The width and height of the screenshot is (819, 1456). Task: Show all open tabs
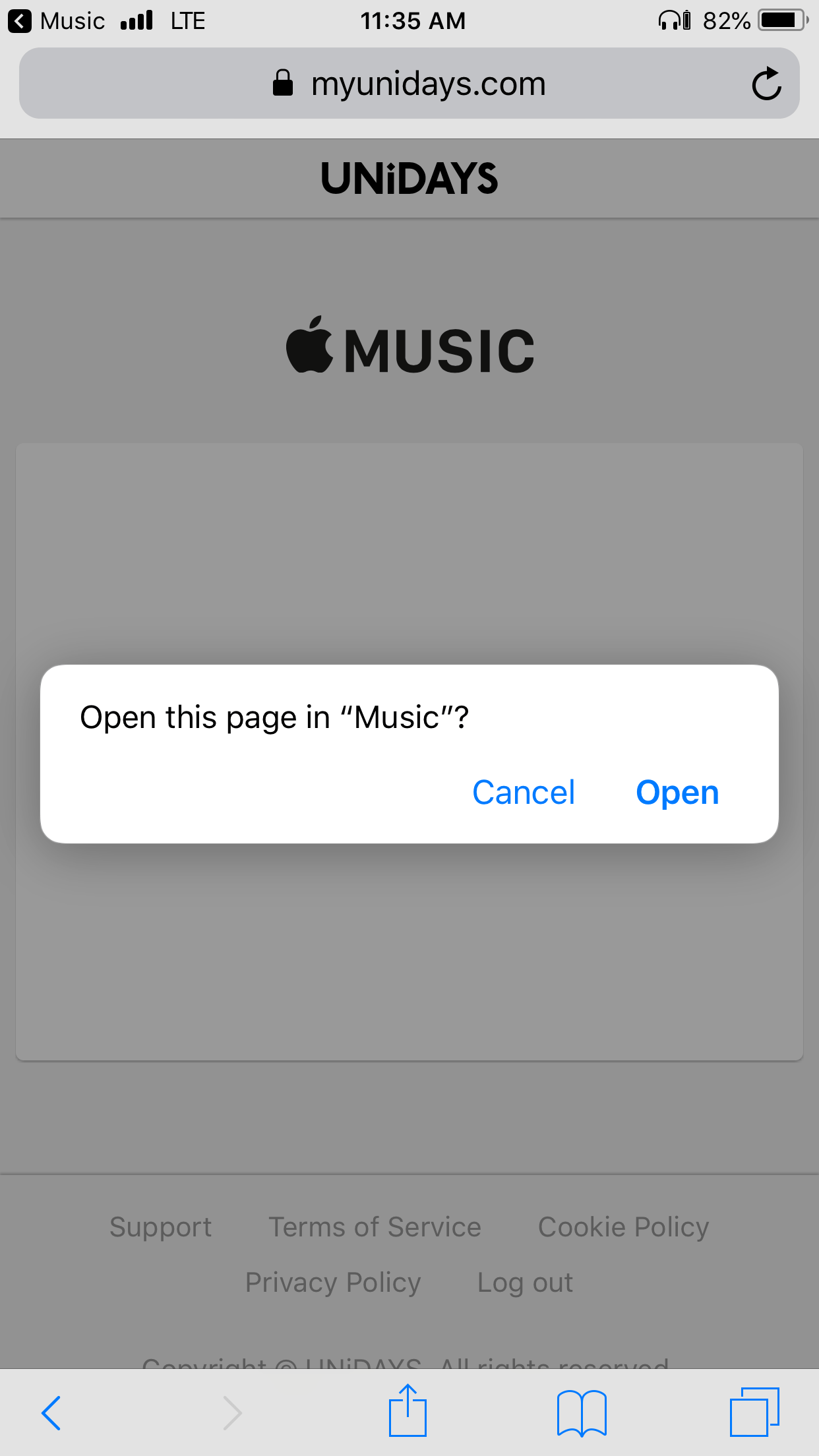coord(754,1412)
